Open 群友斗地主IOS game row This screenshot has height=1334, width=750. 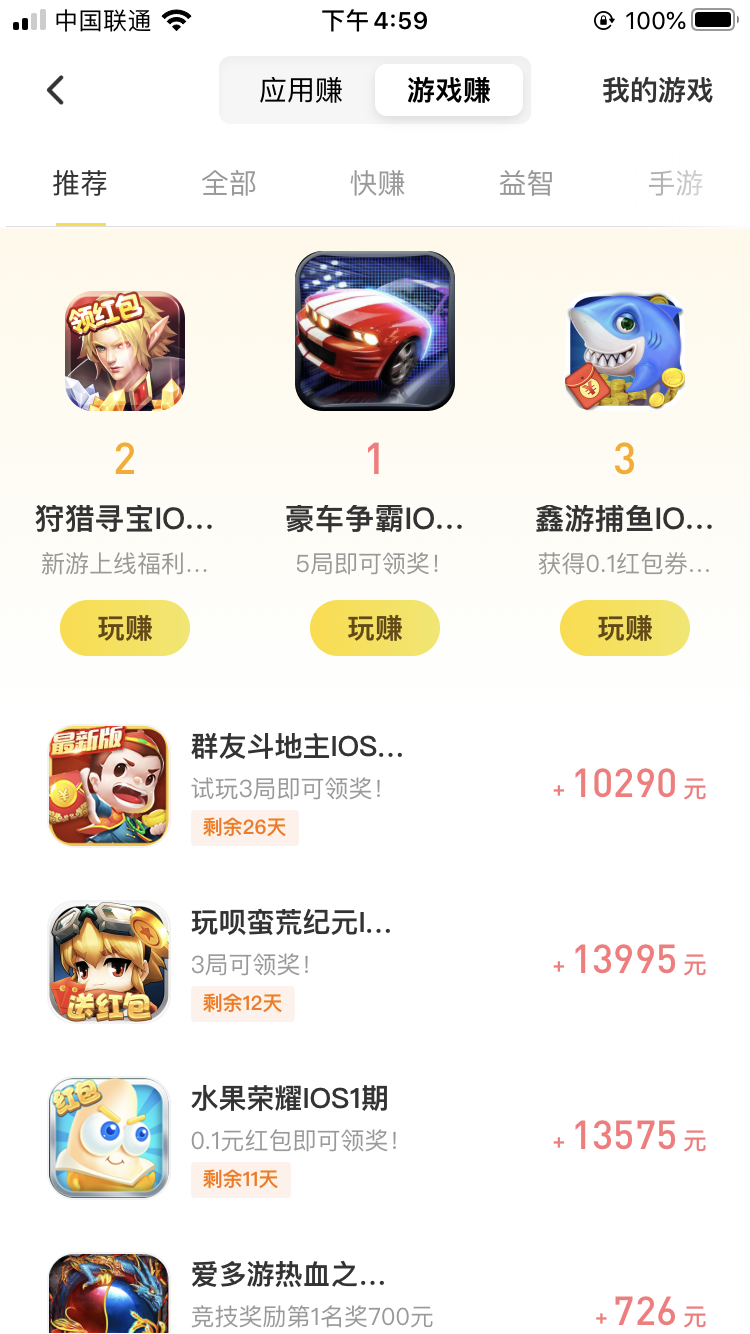(375, 786)
